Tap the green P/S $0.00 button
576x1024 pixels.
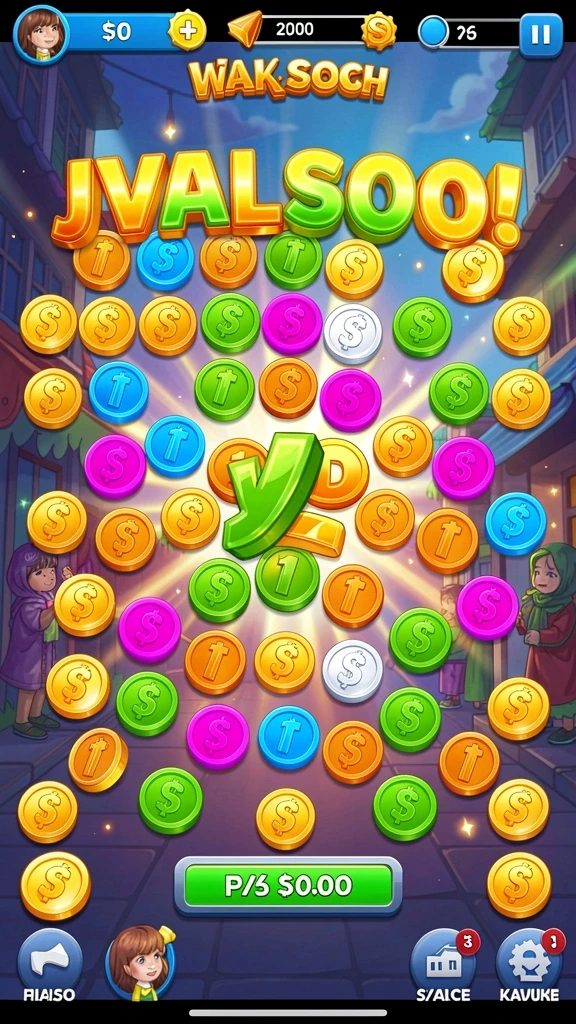tap(288, 886)
